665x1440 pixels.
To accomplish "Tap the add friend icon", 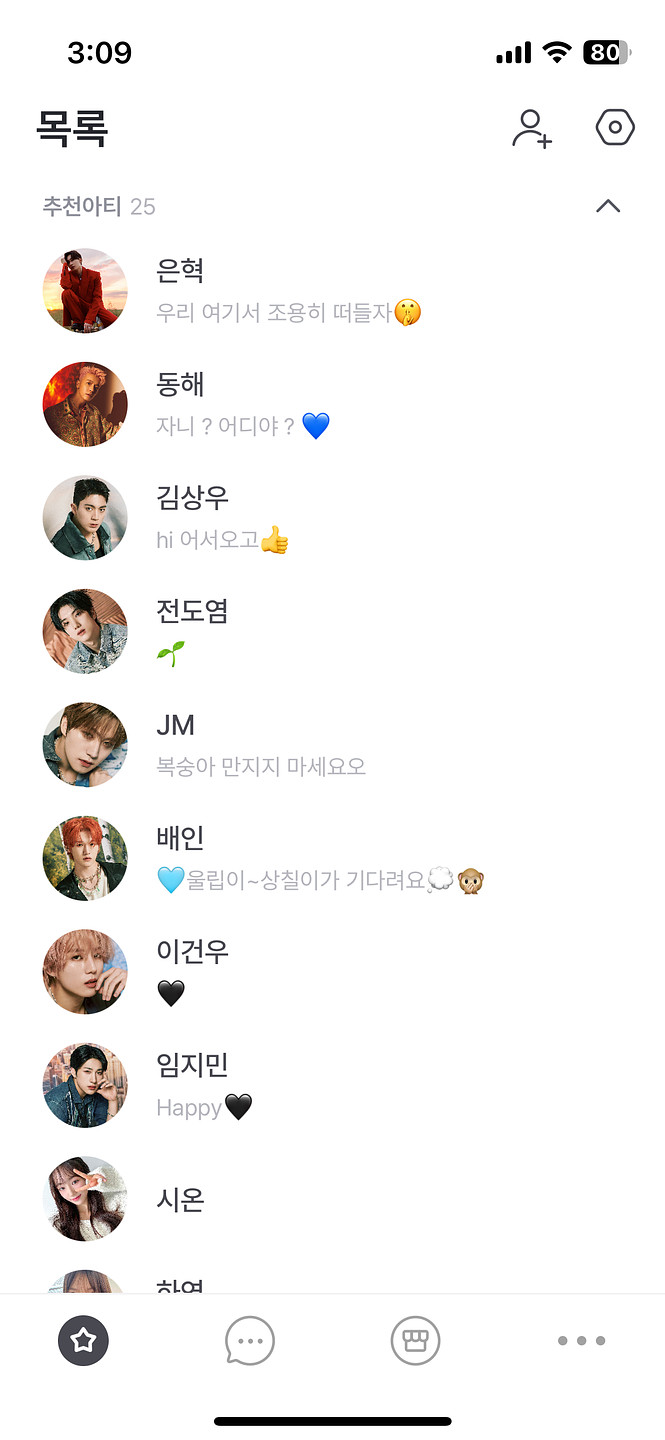I will pyautogui.click(x=532, y=129).
